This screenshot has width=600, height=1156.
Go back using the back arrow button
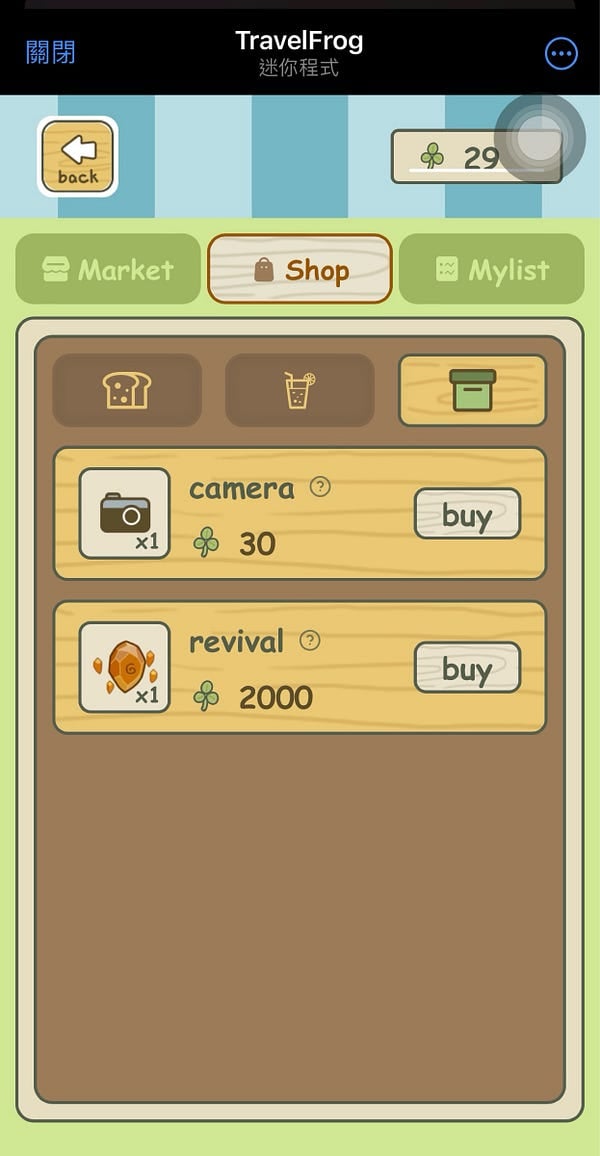[78, 157]
